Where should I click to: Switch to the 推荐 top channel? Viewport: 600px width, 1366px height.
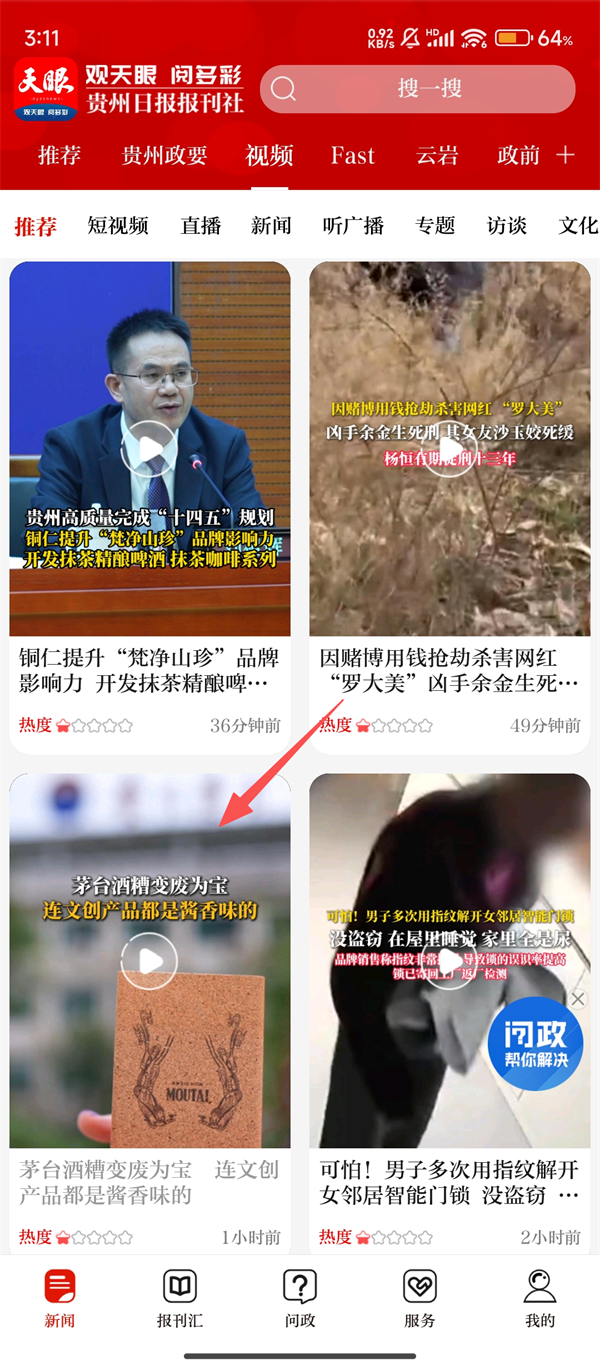[59, 155]
